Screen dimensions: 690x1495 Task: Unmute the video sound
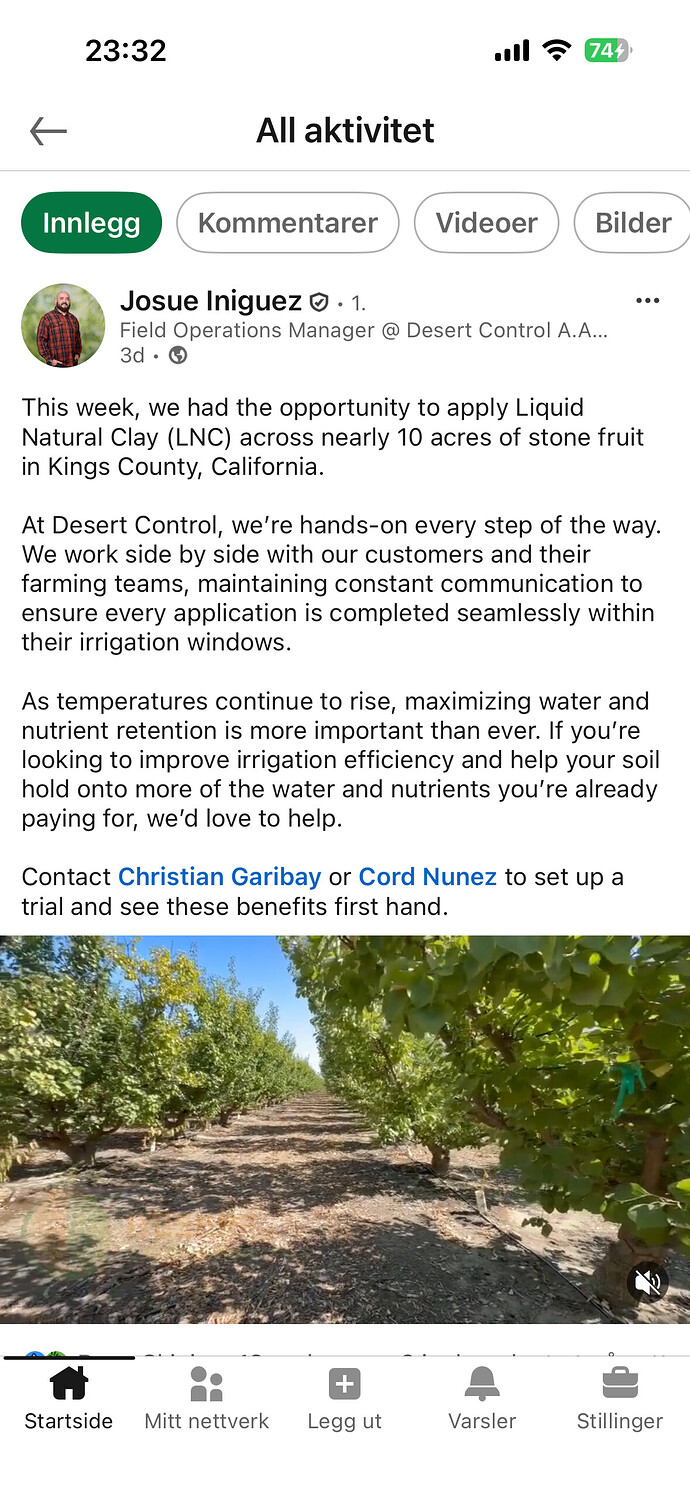tap(647, 1283)
